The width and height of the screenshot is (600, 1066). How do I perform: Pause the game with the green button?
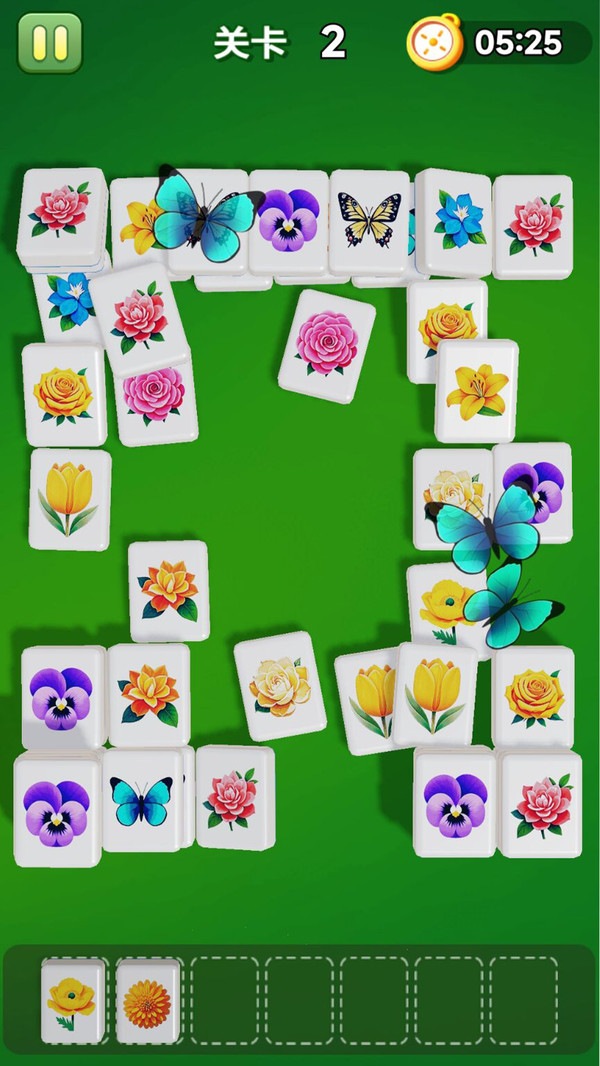coord(49,42)
